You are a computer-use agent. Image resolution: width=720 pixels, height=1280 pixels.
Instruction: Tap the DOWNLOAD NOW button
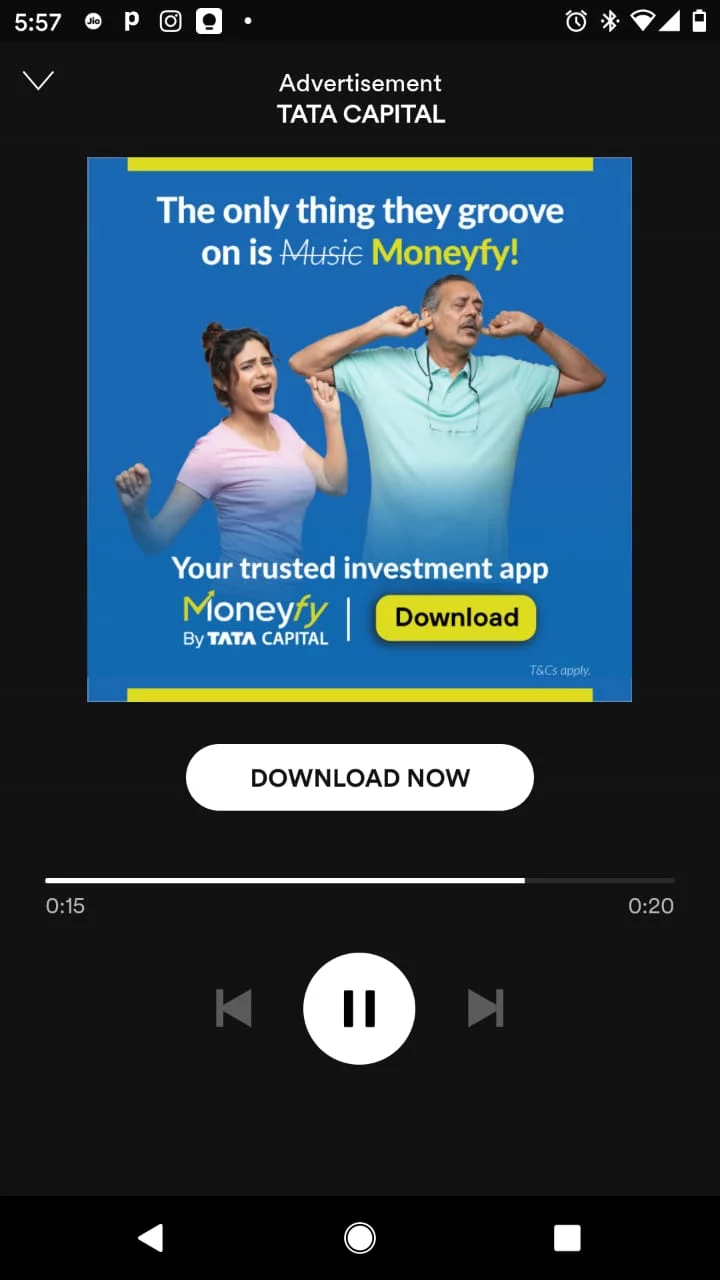tap(359, 777)
